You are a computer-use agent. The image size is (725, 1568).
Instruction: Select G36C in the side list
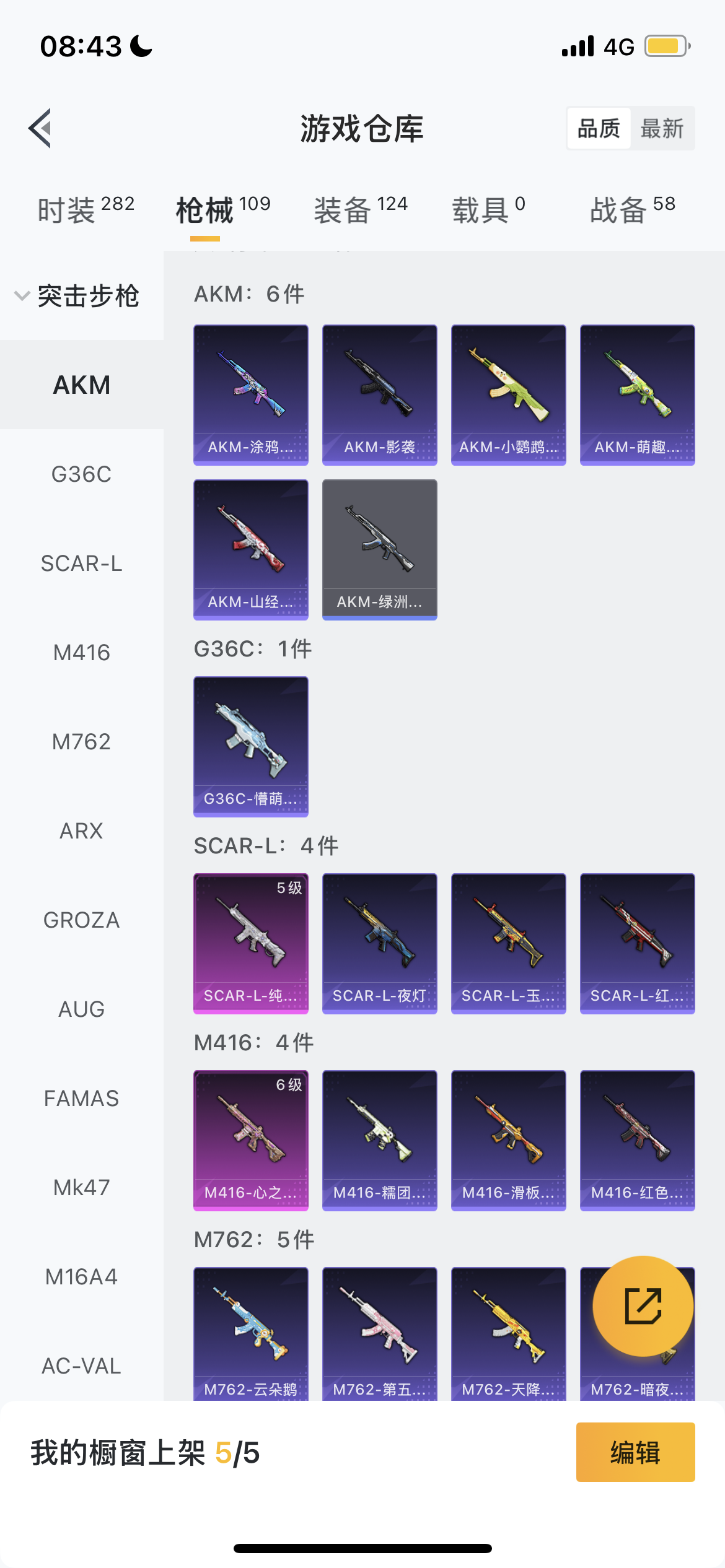pos(81,474)
